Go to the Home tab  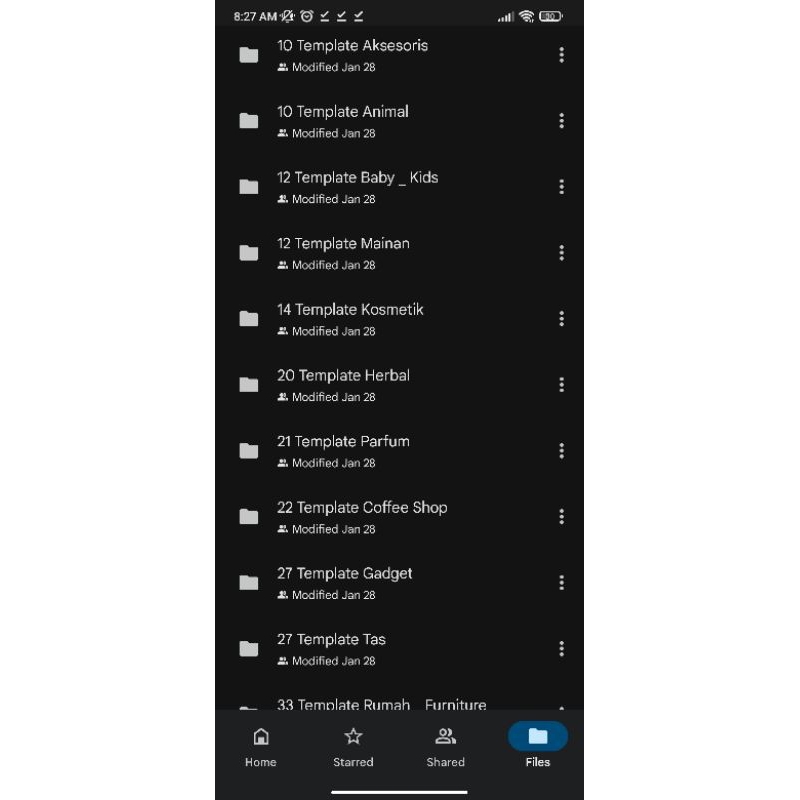pyautogui.click(x=261, y=746)
